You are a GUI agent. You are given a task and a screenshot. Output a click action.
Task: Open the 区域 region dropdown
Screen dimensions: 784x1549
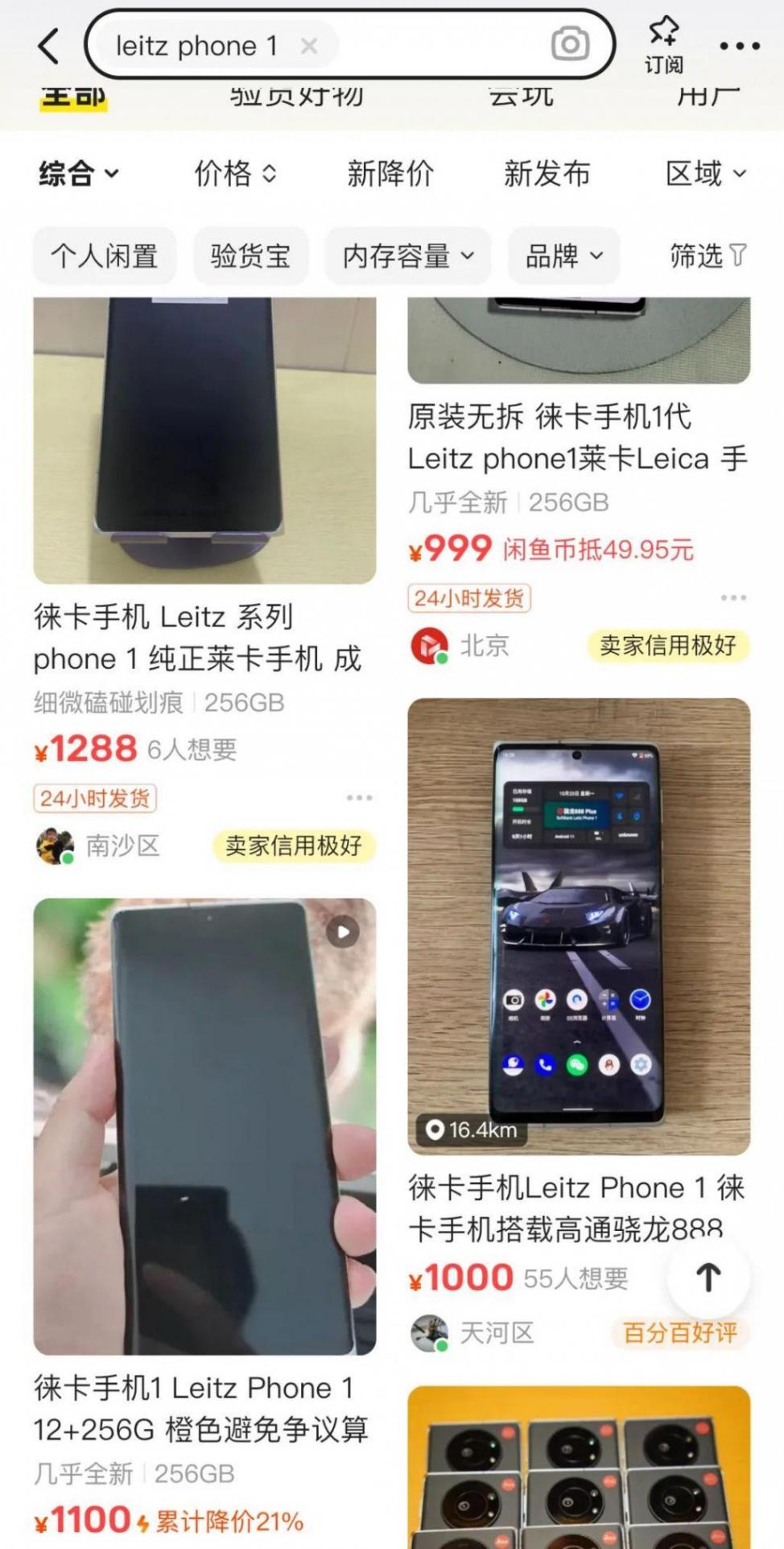(705, 173)
